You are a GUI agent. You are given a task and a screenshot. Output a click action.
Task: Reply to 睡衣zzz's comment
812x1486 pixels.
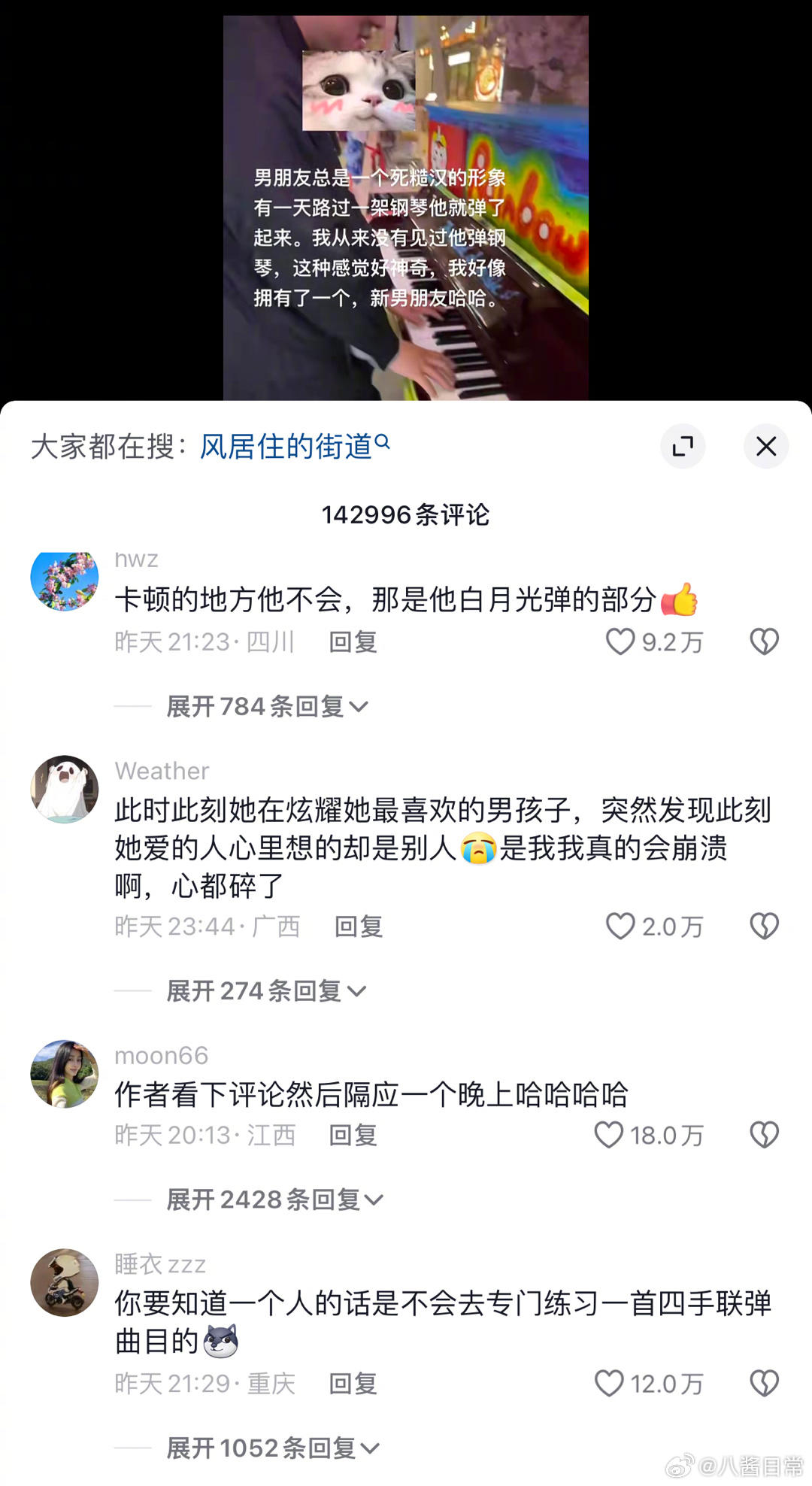coord(353,1383)
